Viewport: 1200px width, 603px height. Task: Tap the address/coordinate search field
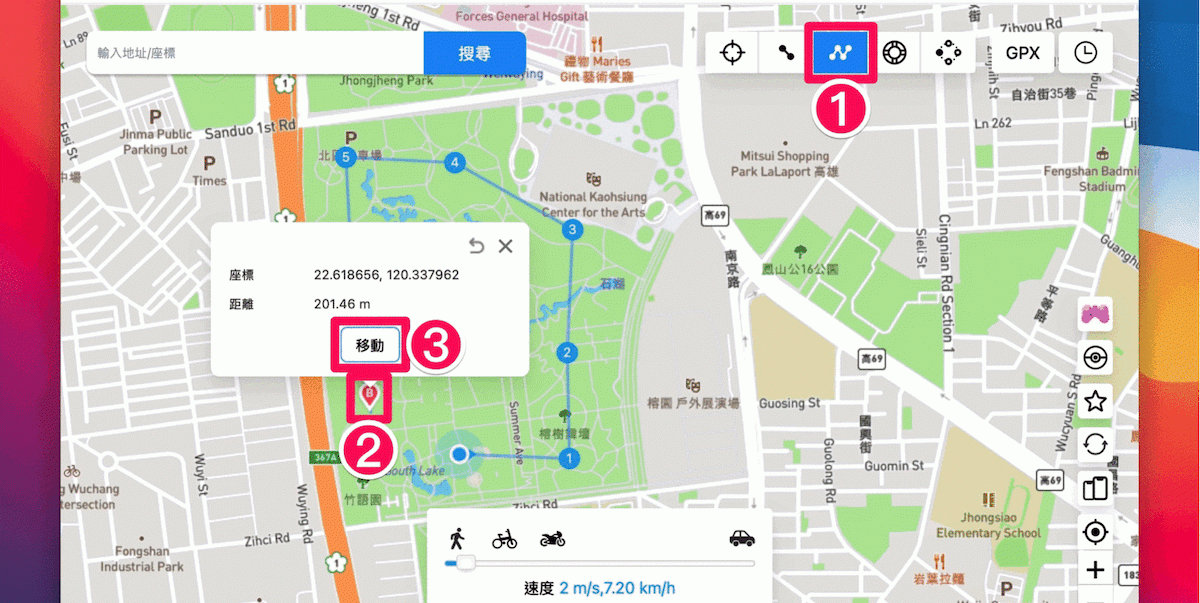point(255,53)
